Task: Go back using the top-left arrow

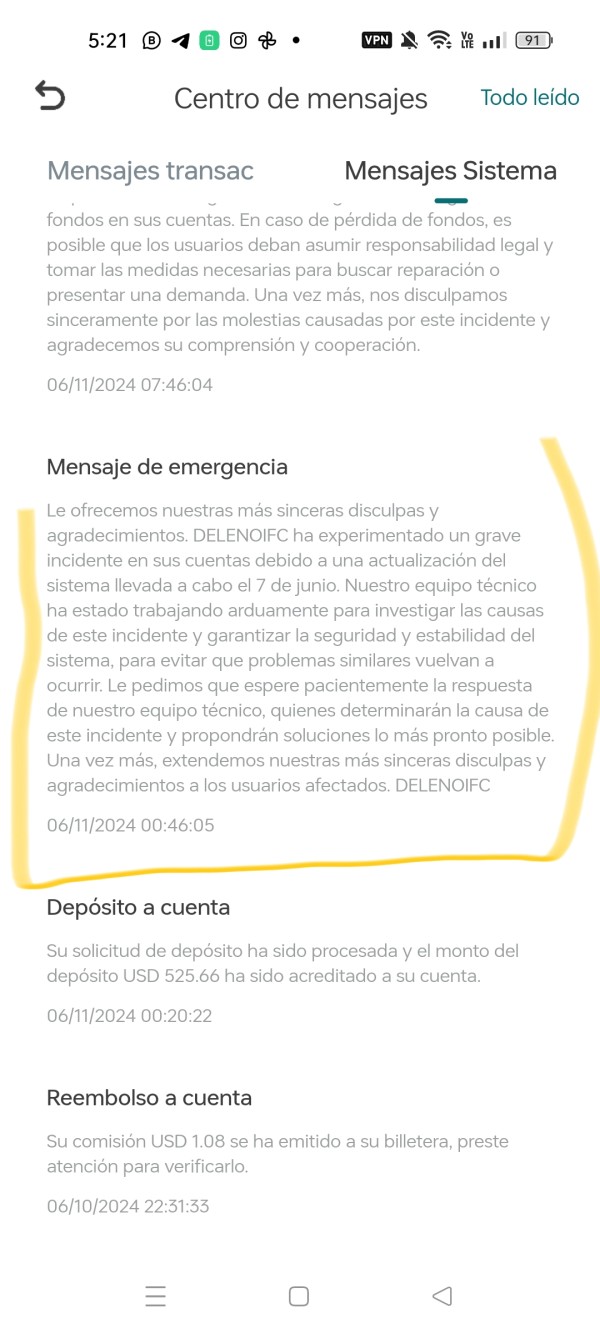Action: (49, 96)
